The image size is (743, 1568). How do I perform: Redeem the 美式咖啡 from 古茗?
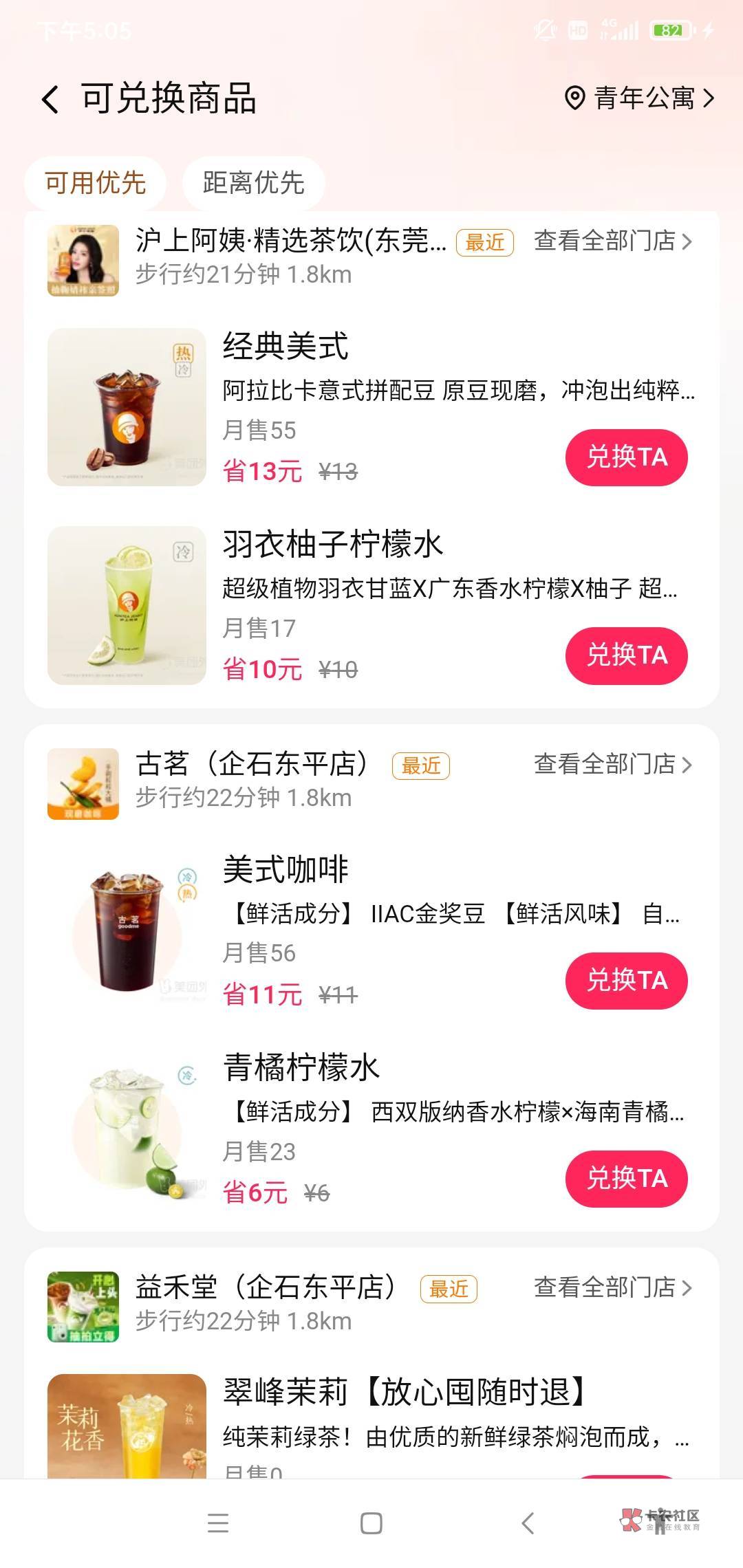[x=626, y=980]
